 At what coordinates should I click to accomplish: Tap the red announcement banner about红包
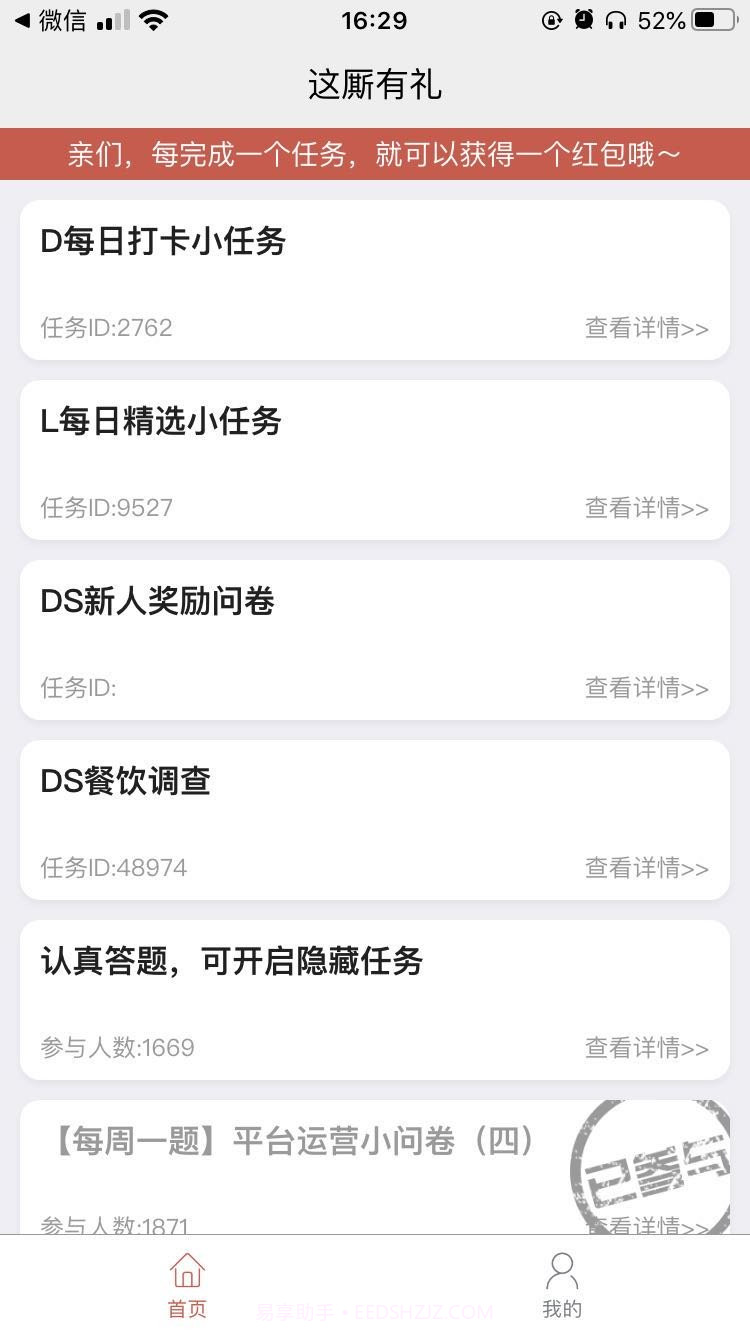point(375,153)
